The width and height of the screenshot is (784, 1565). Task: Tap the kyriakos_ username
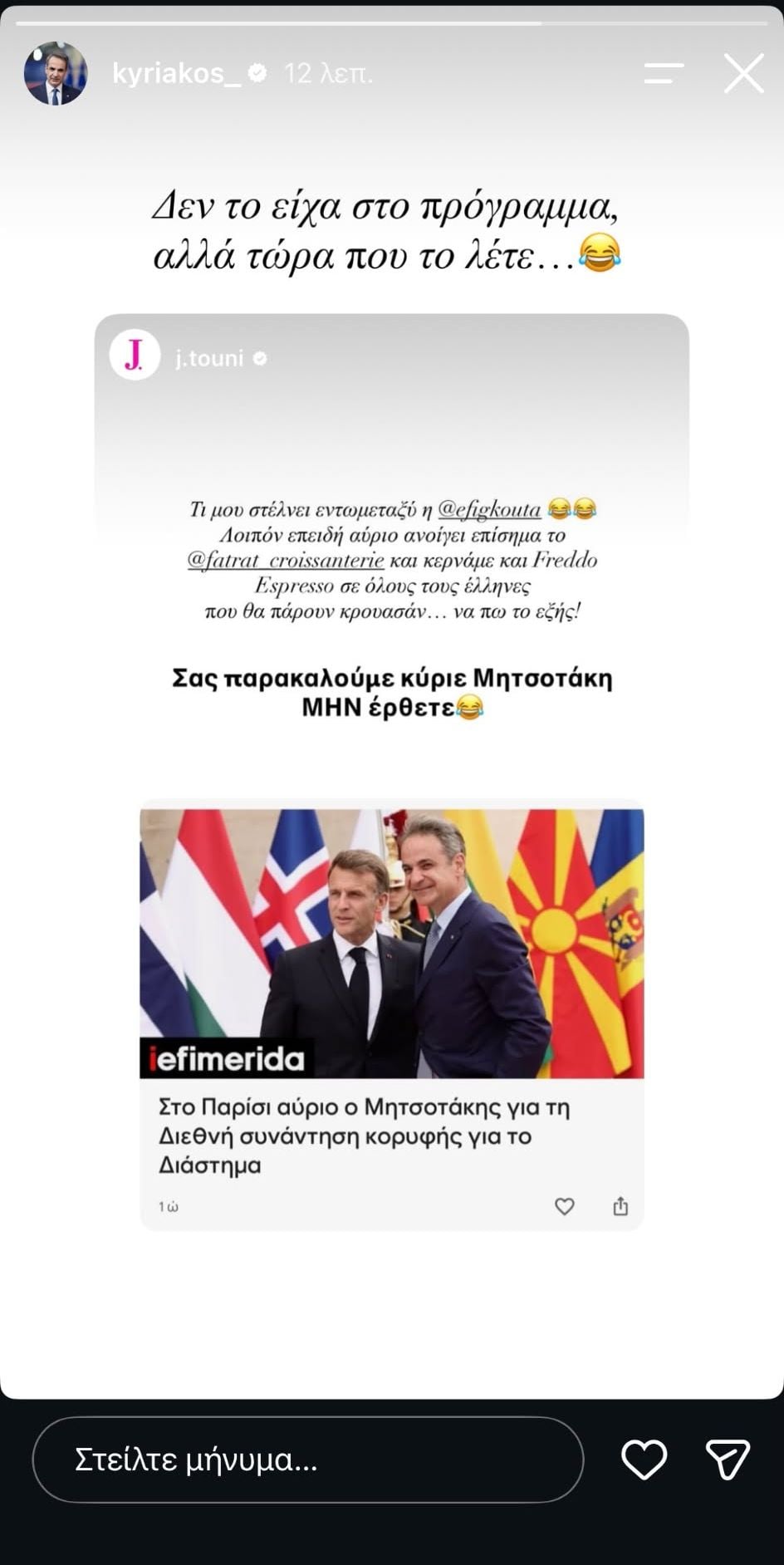pyautogui.click(x=177, y=74)
